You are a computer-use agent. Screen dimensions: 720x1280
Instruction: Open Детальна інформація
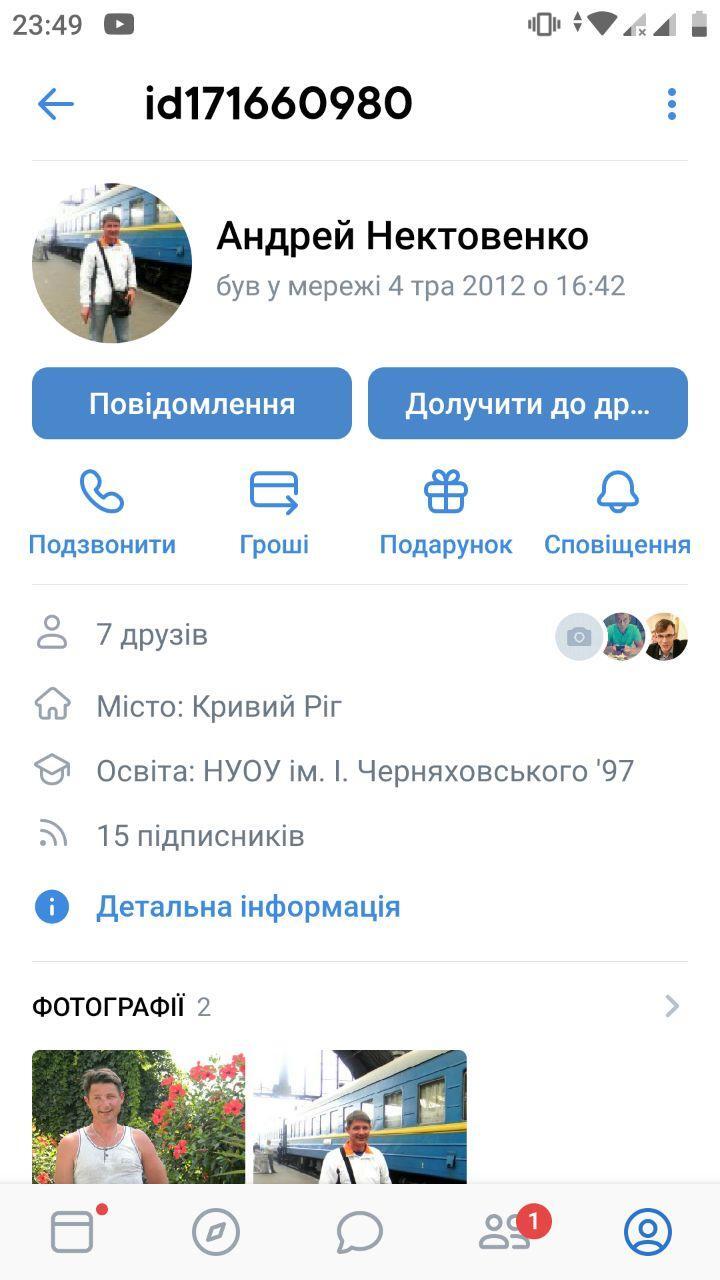[248, 907]
